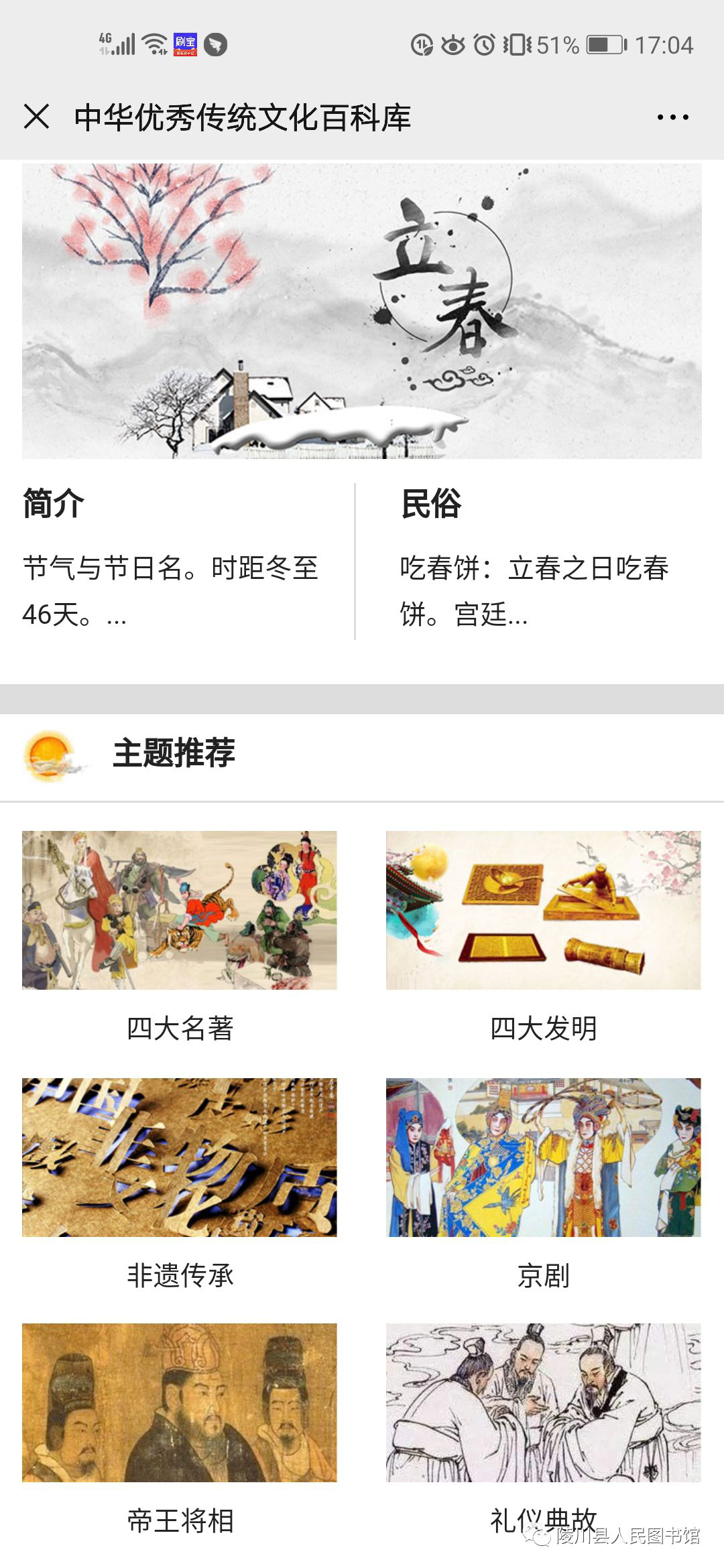Open the three-dot overflow menu
724x1568 pixels.
click(672, 117)
